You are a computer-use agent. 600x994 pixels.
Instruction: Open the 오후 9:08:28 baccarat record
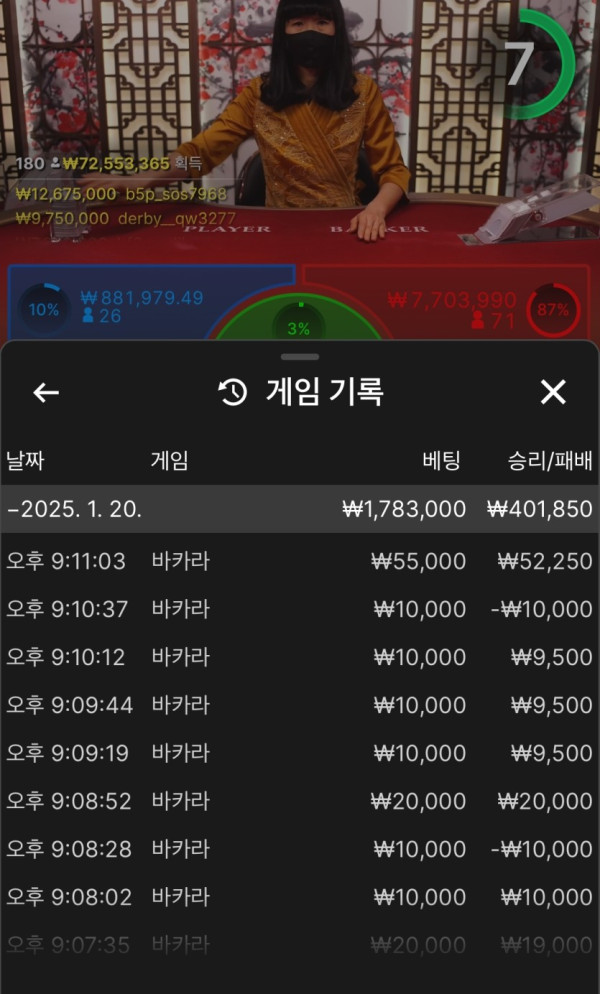point(300,849)
